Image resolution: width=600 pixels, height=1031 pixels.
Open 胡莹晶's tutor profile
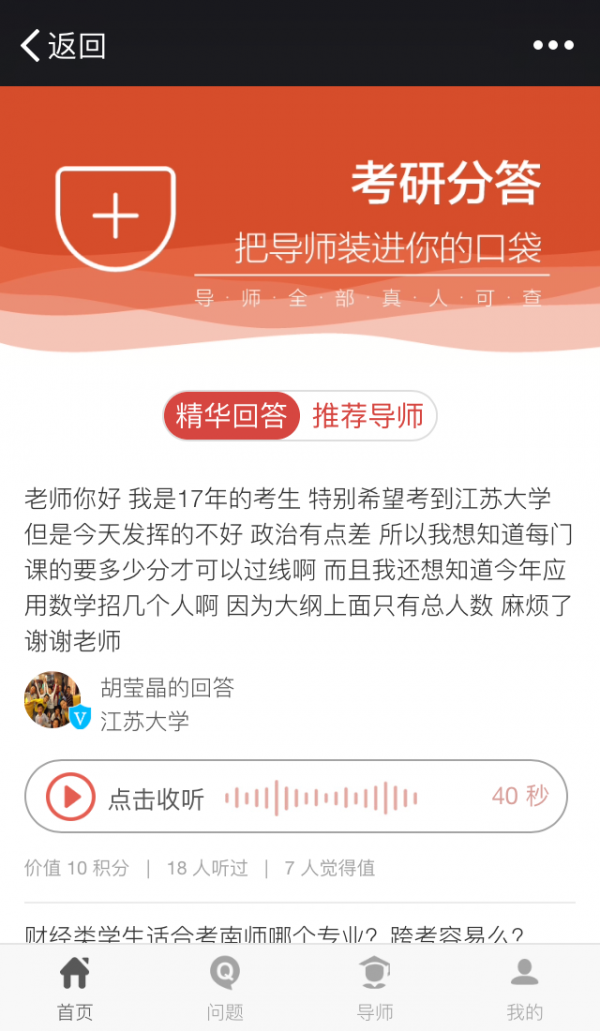53,700
